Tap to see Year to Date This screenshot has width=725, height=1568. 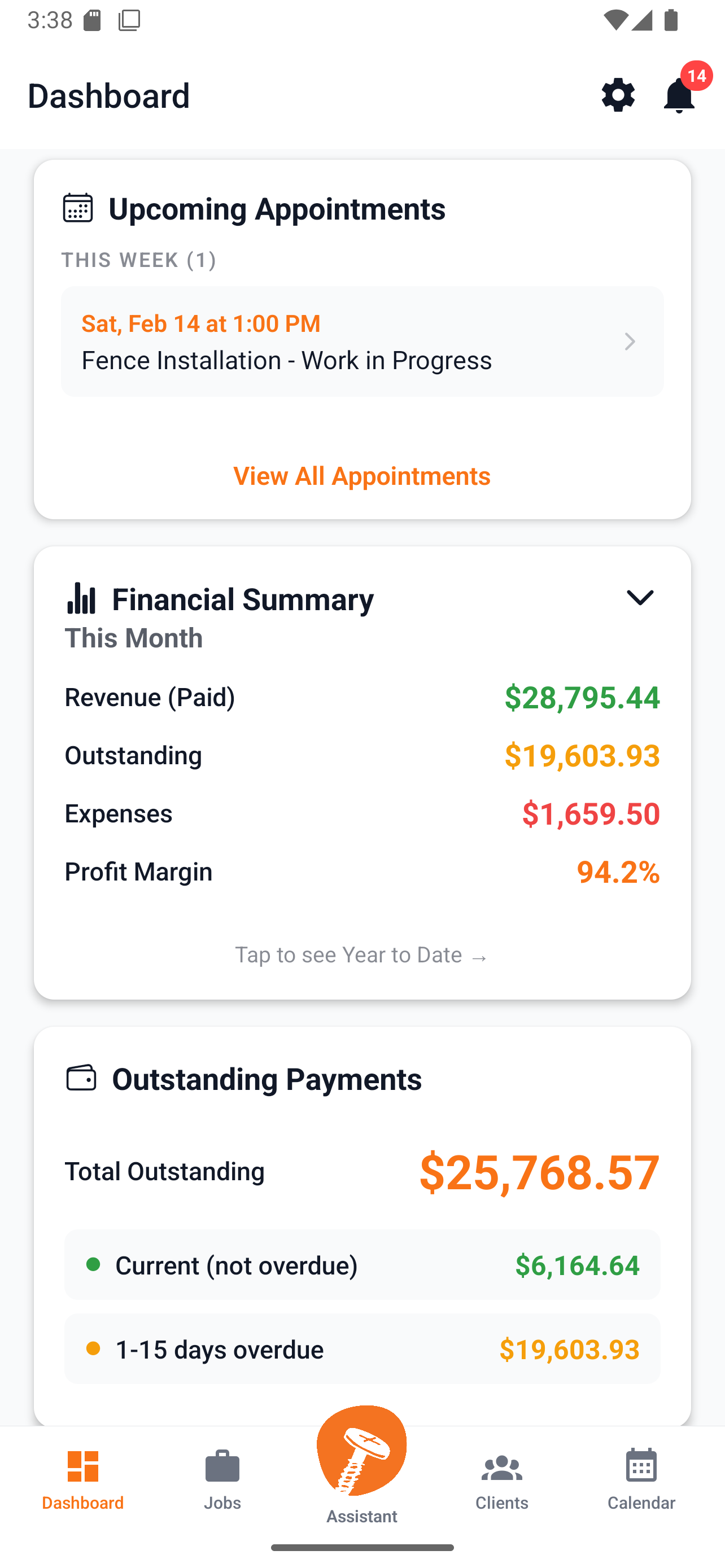[x=361, y=954]
